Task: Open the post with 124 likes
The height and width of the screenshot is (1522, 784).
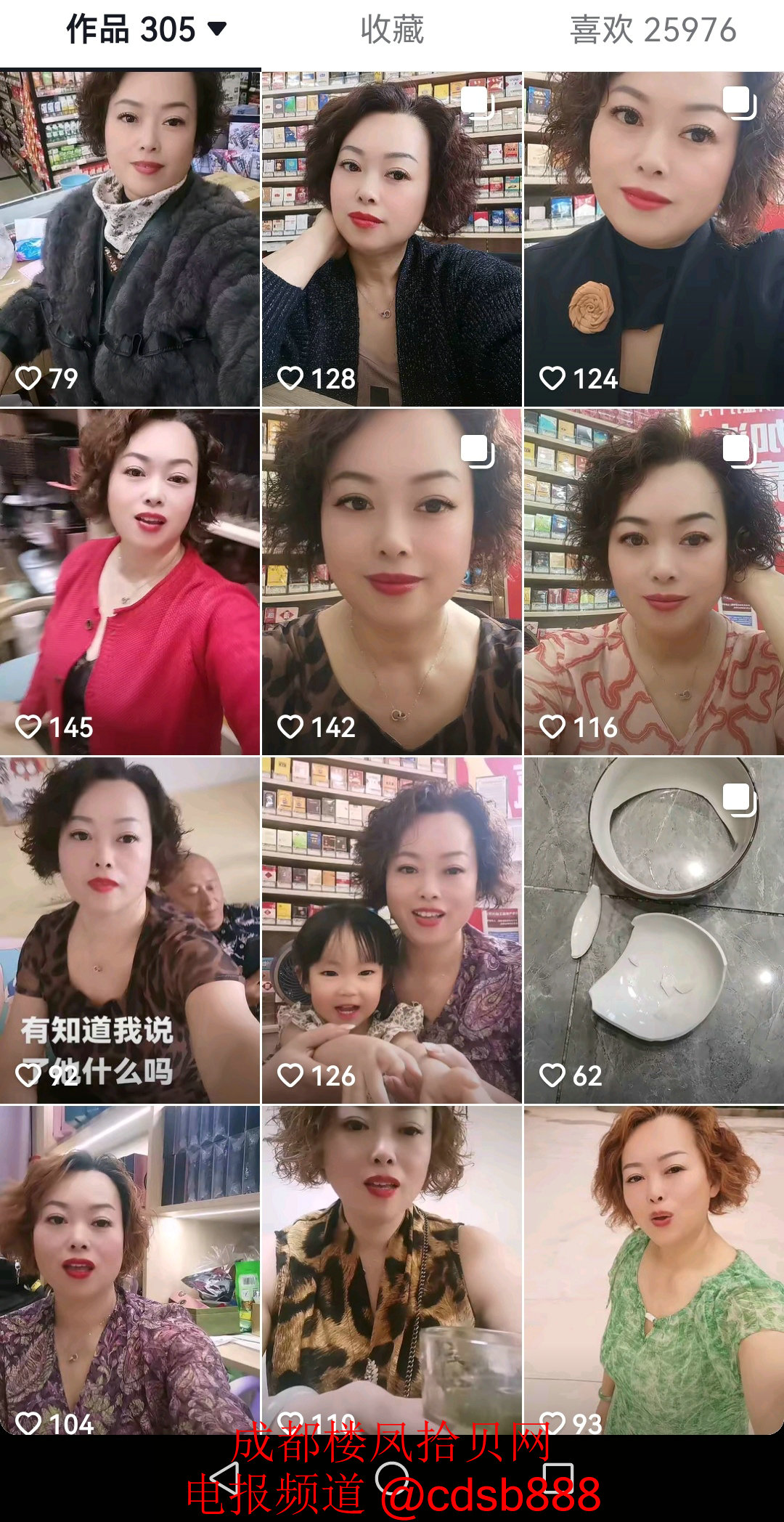Action: pos(653,238)
